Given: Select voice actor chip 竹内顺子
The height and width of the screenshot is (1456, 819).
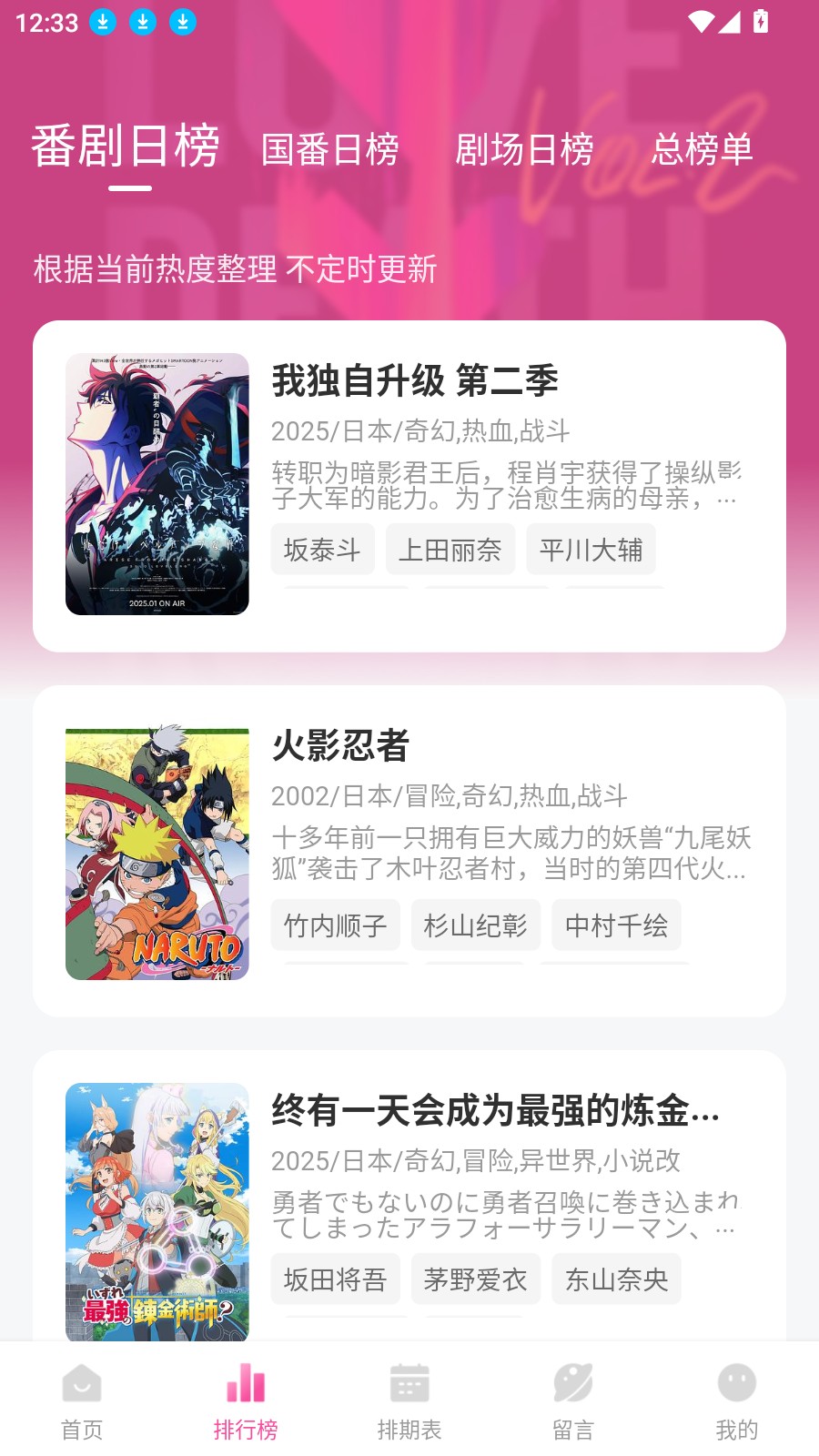Looking at the screenshot, I should point(336,925).
